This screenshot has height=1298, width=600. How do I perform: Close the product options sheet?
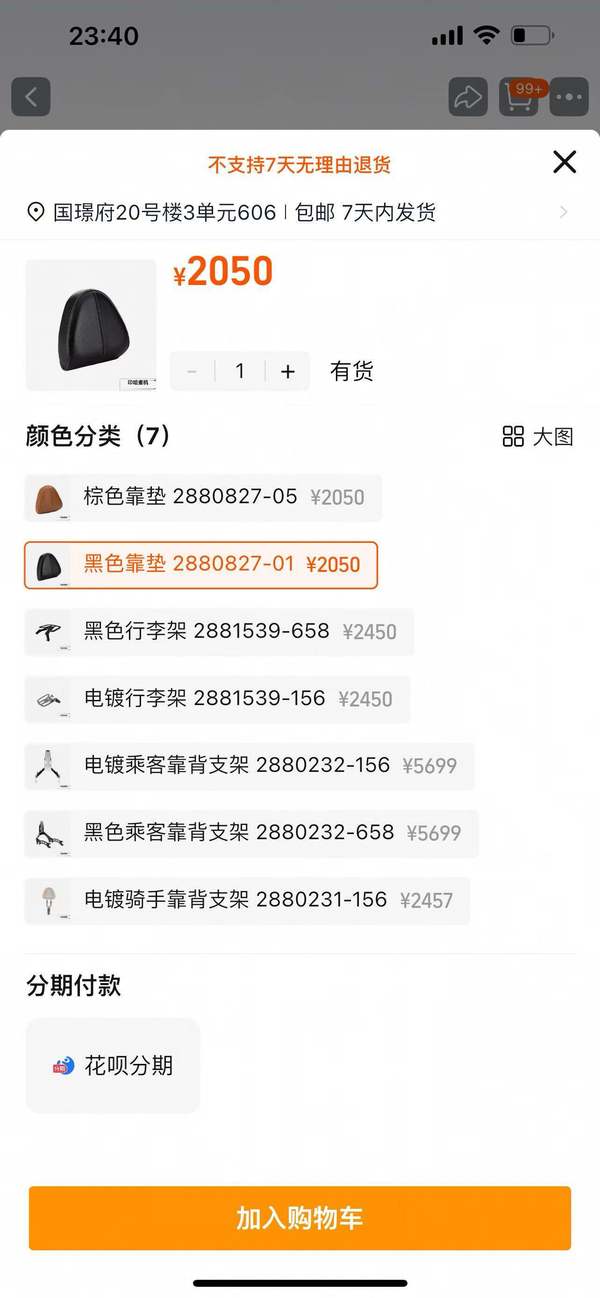[564, 162]
